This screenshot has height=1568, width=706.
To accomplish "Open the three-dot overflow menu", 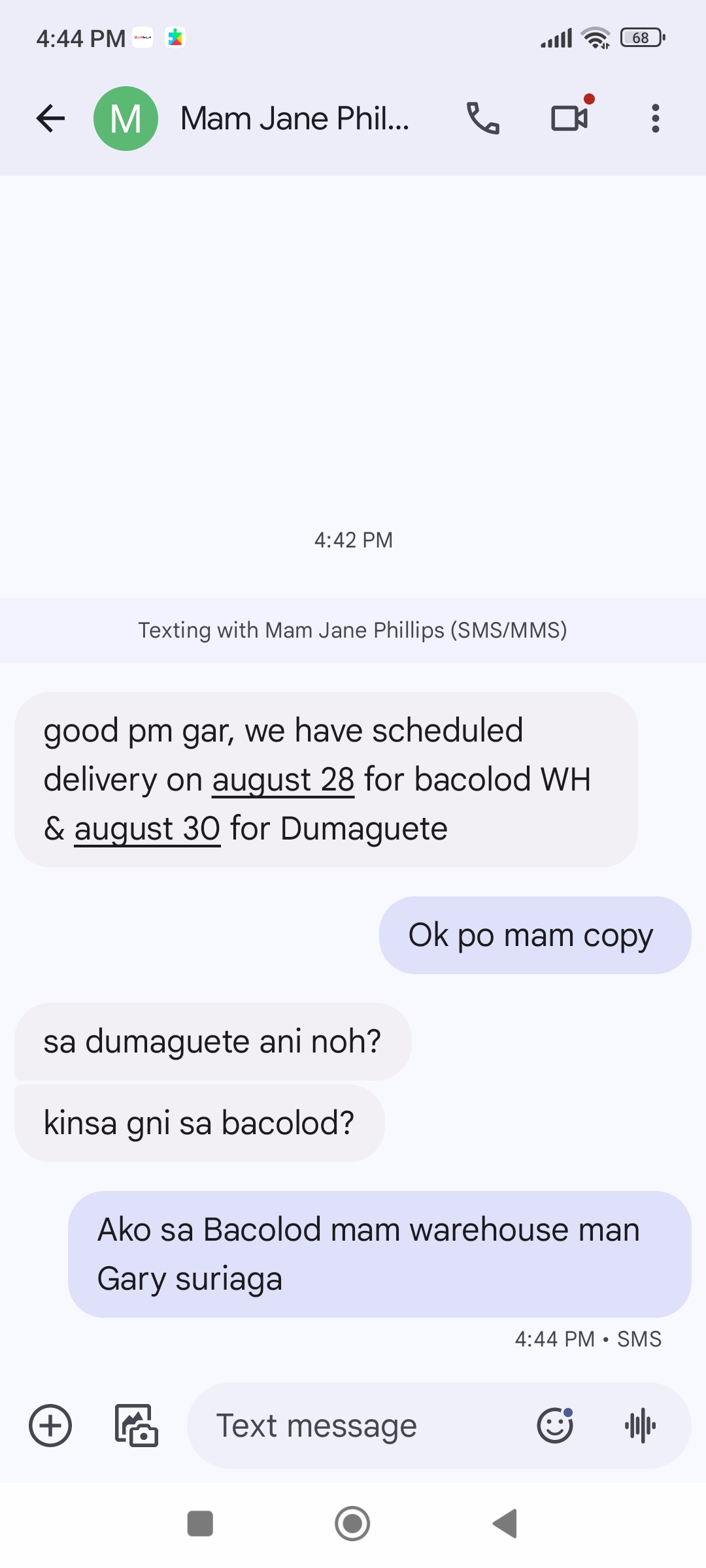I will point(655,118).
